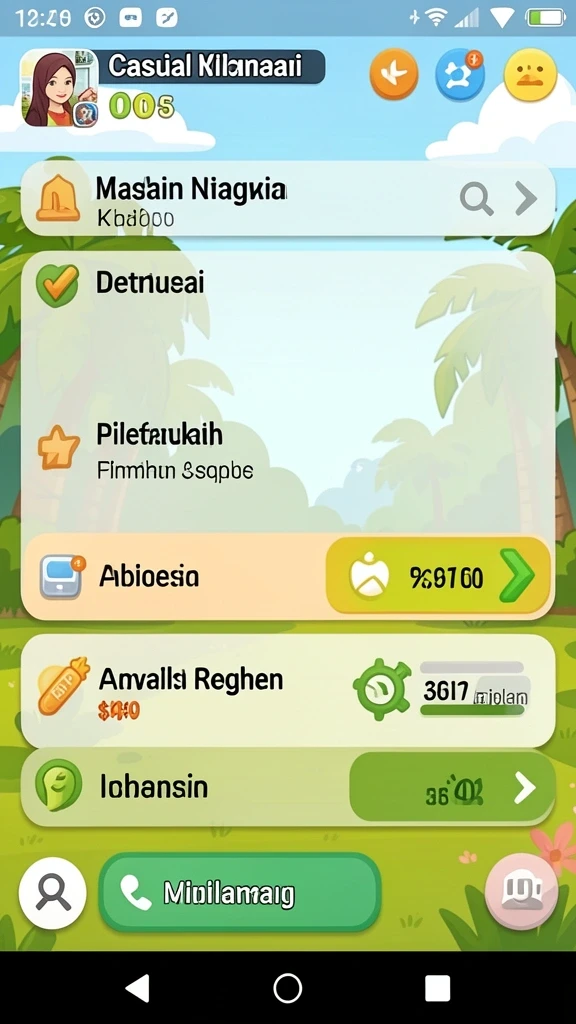Open the Masain Niagkia row chevron
Image resolution: width=576 pixels, height=1024 pixels.
point(526,199)
